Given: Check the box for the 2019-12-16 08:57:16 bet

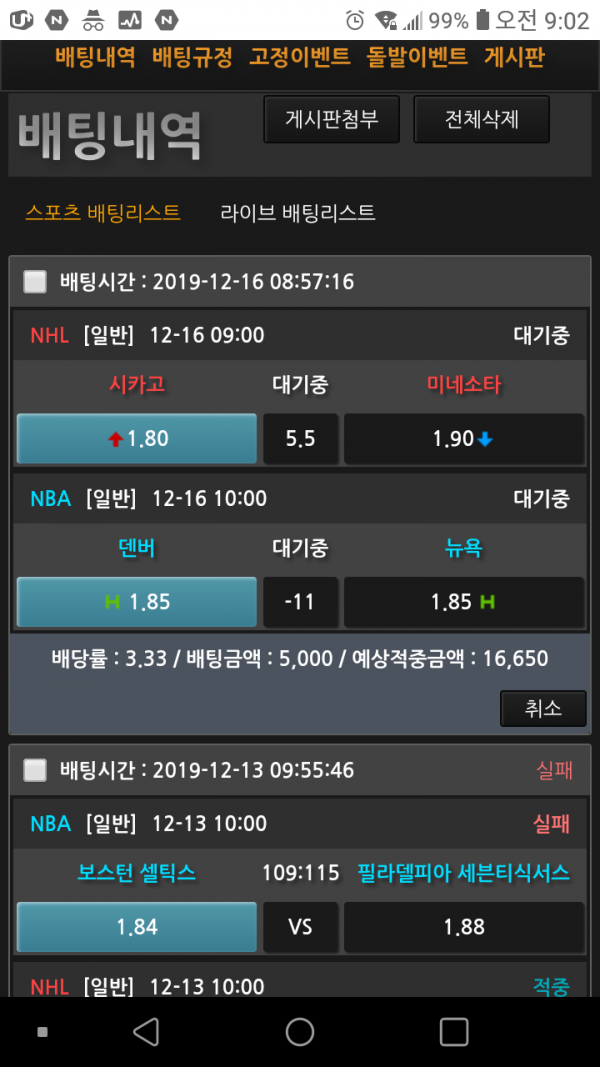Looking at the screenshot, I should [x=35, y=282].
